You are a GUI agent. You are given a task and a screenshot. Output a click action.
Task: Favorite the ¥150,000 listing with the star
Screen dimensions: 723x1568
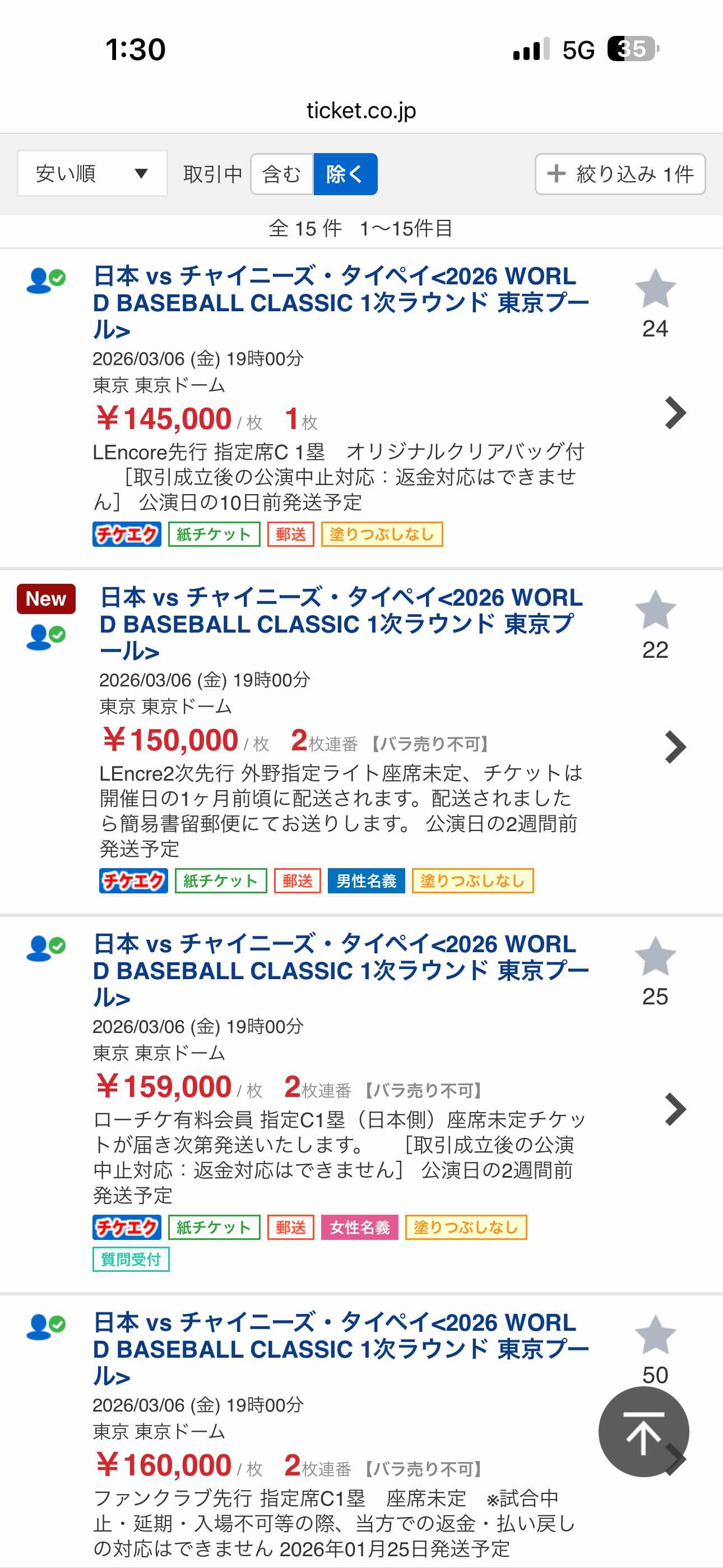coord(655,611)
